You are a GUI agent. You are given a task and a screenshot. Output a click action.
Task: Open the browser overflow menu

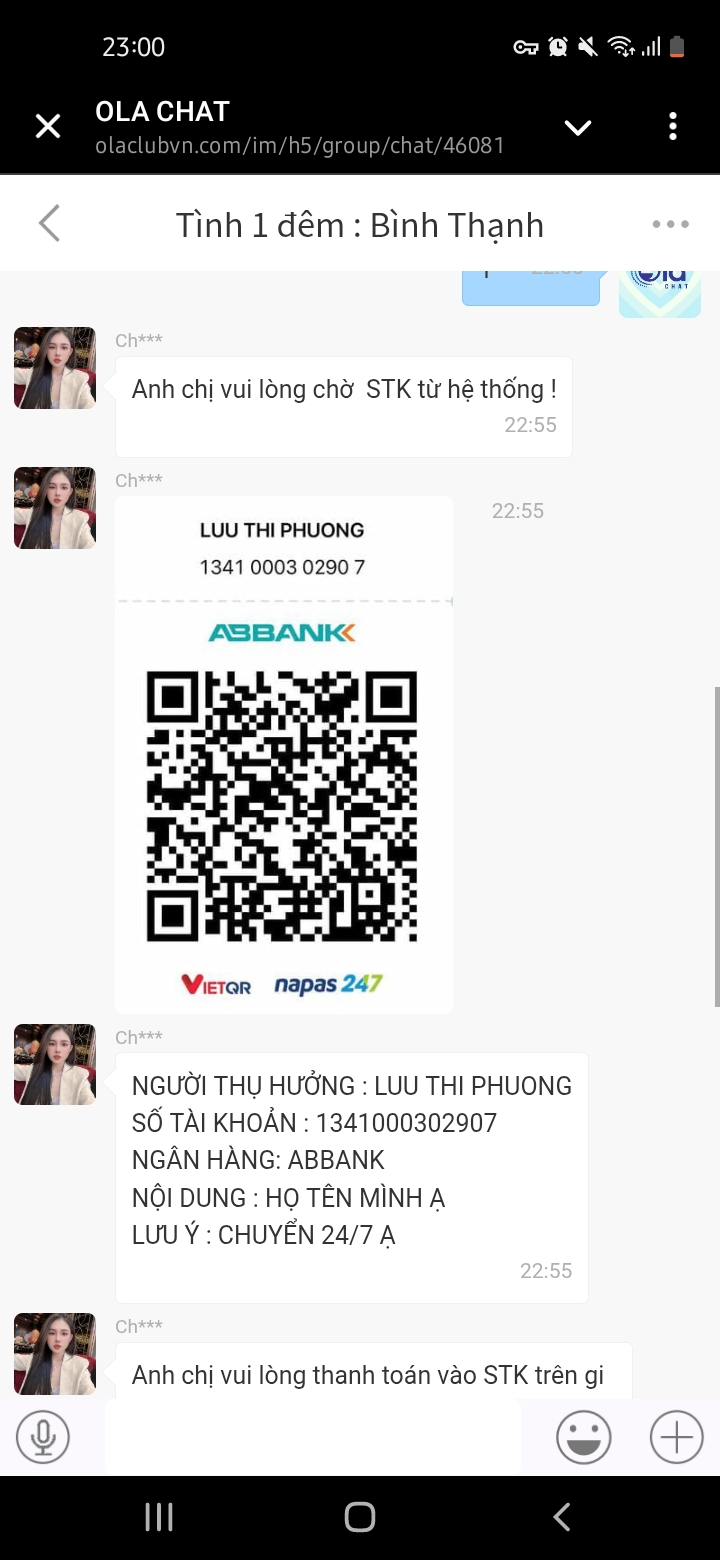[673, 126]
